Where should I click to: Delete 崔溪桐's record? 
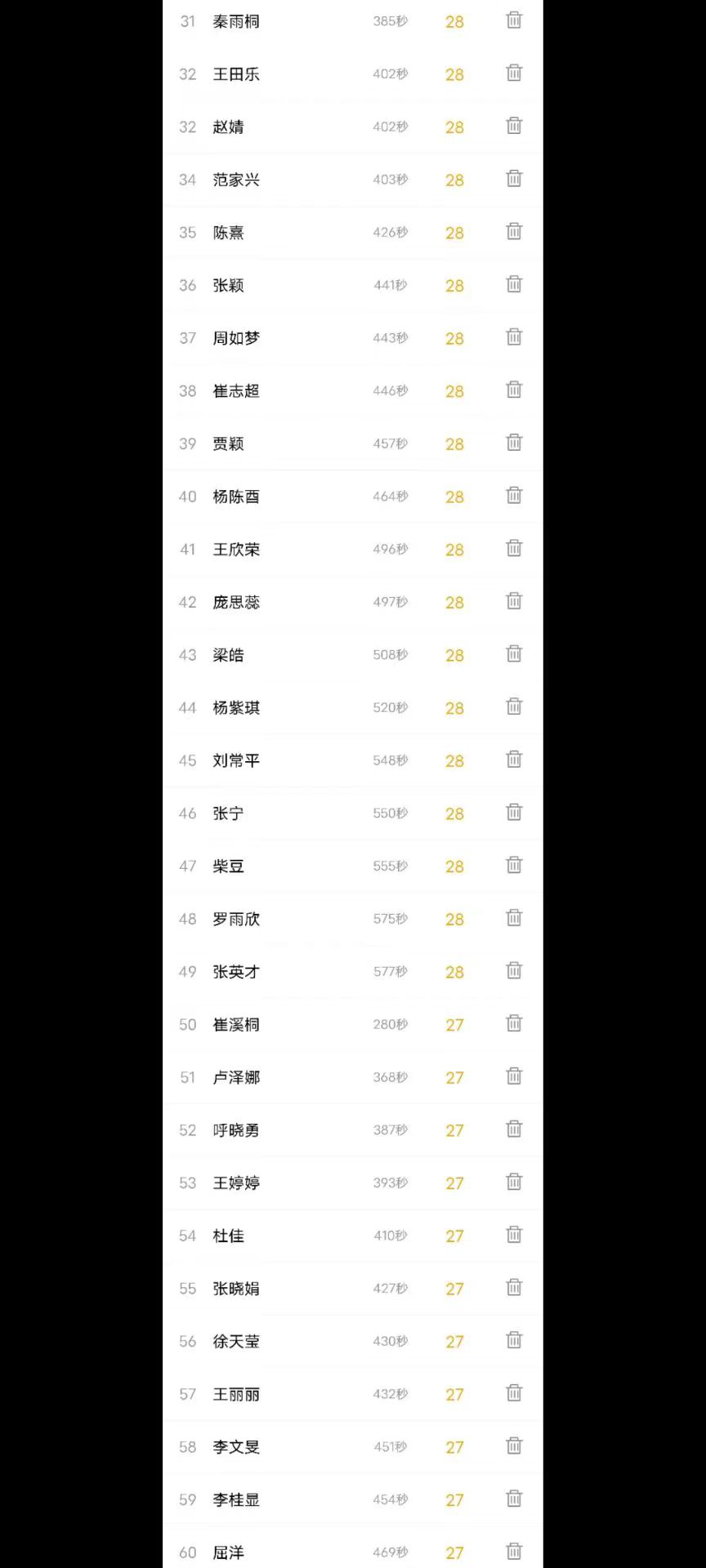pyautogui.click(x=514, y=1023)
